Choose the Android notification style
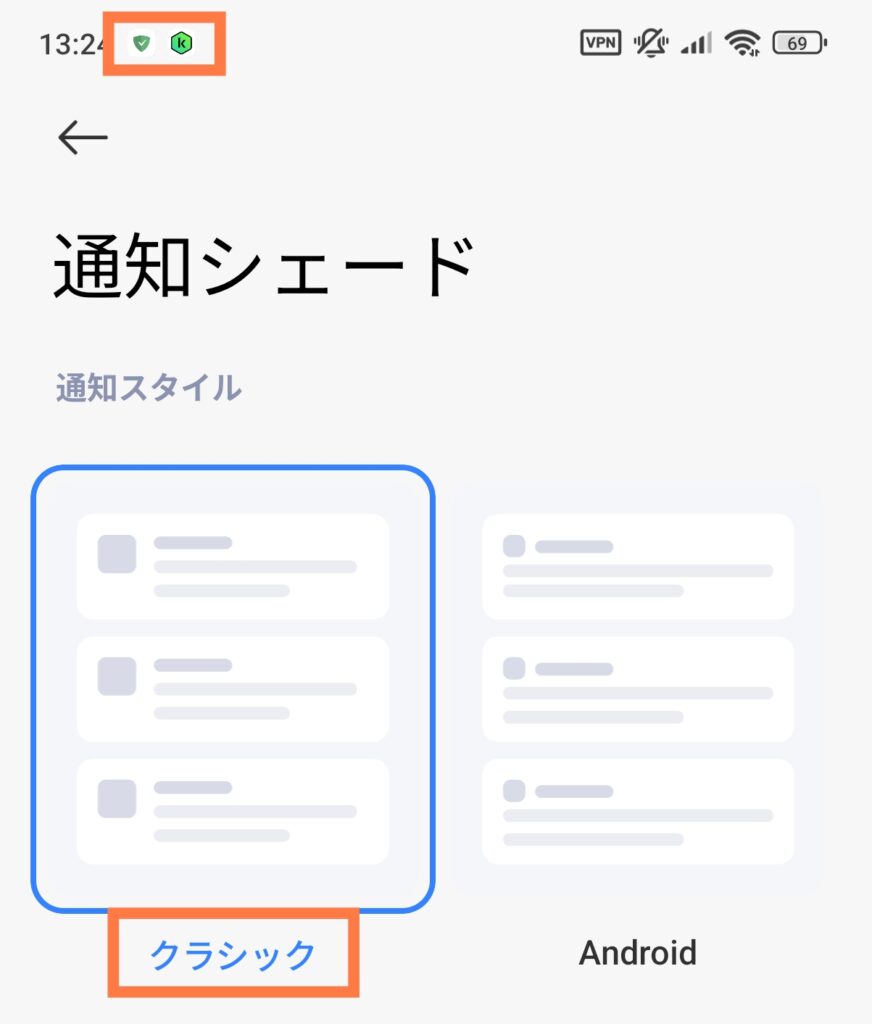Image resolution: width=872 pixels, height=1024 pixels. tap(637, 689)
